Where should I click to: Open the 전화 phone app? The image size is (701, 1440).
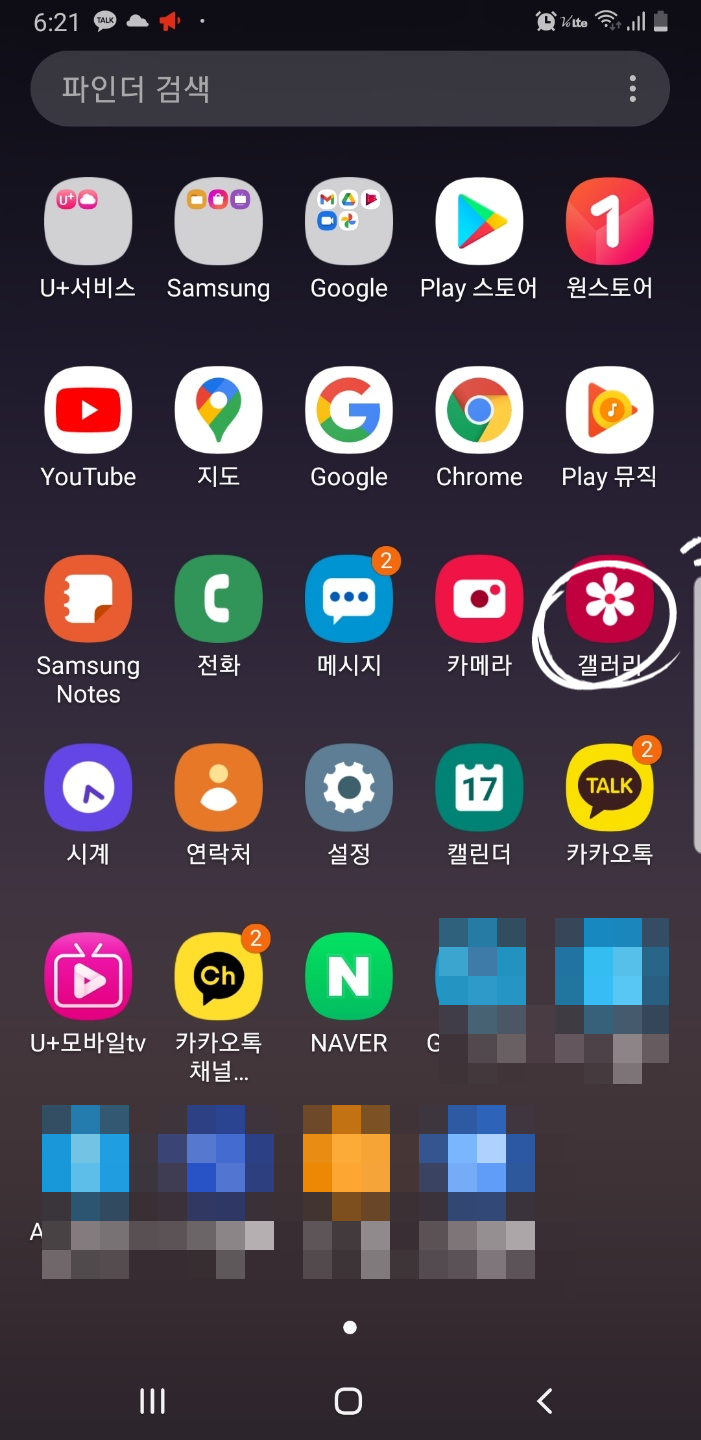point(218,599)
